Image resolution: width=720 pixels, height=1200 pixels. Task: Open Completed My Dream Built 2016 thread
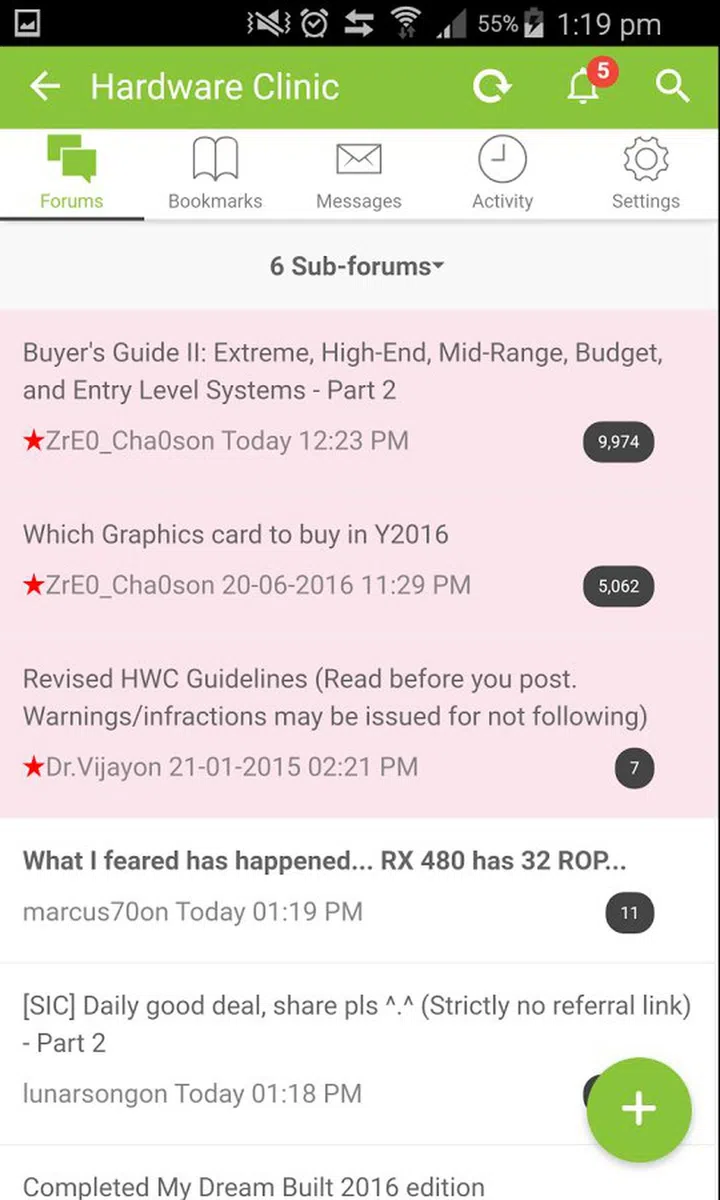[254, 1187]
